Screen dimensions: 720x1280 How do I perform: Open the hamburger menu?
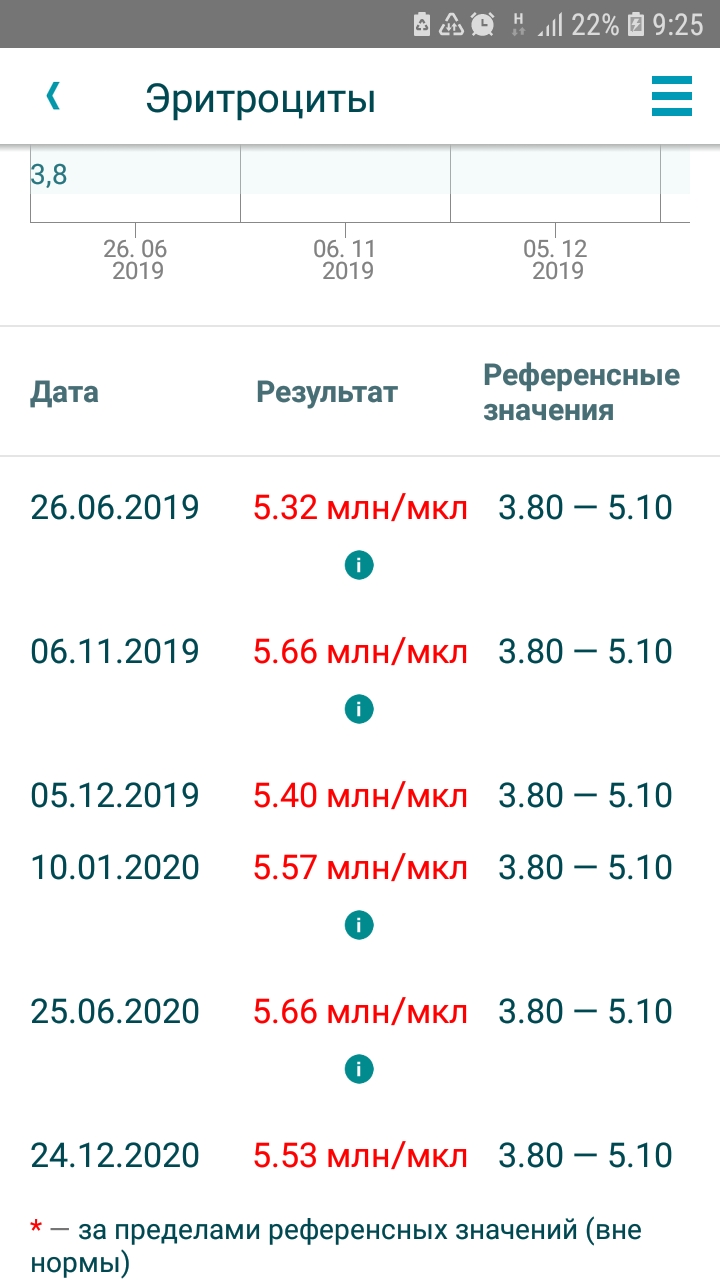coord(671,97)
